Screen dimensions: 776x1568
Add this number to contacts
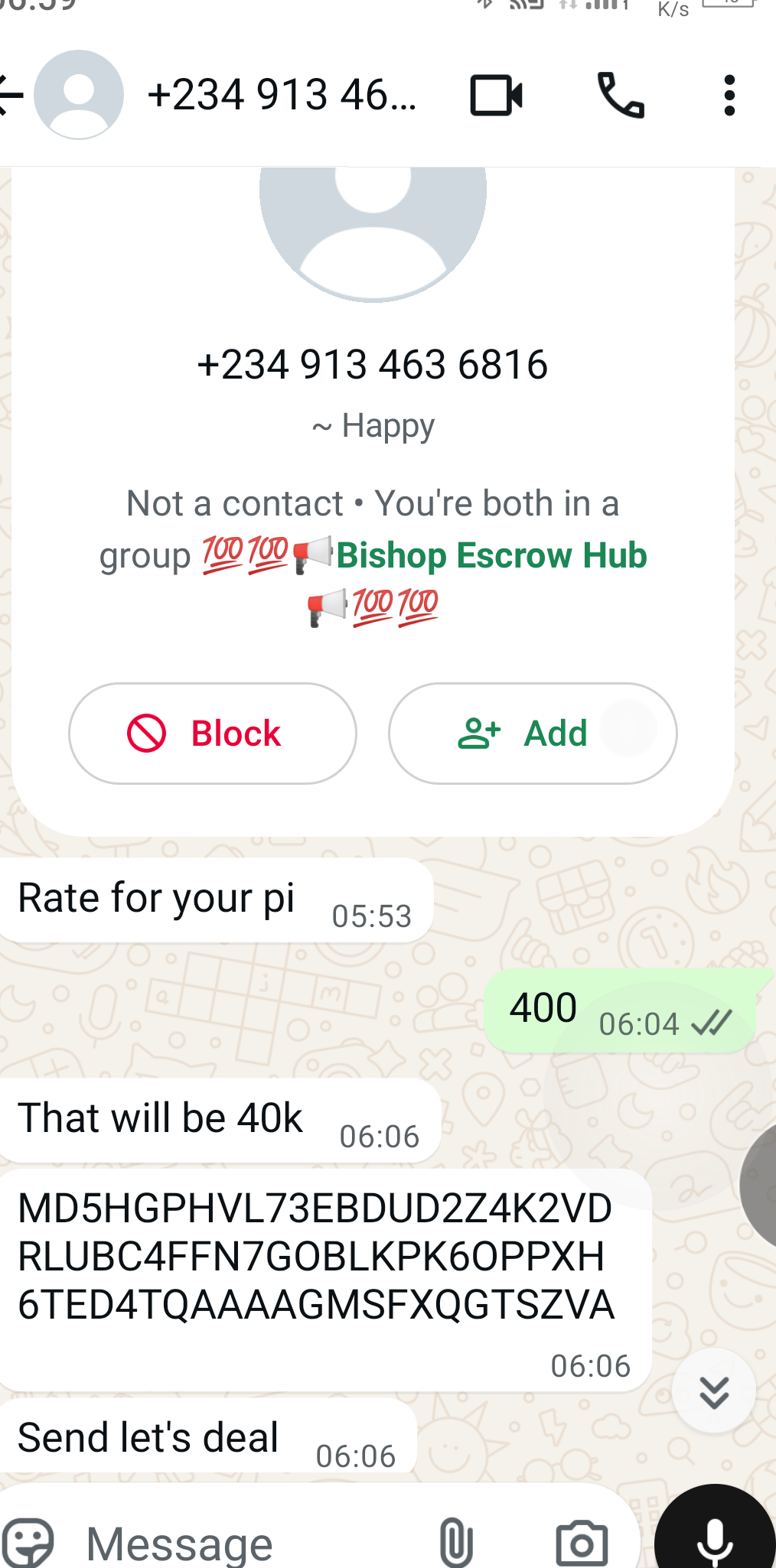[533, 733]
